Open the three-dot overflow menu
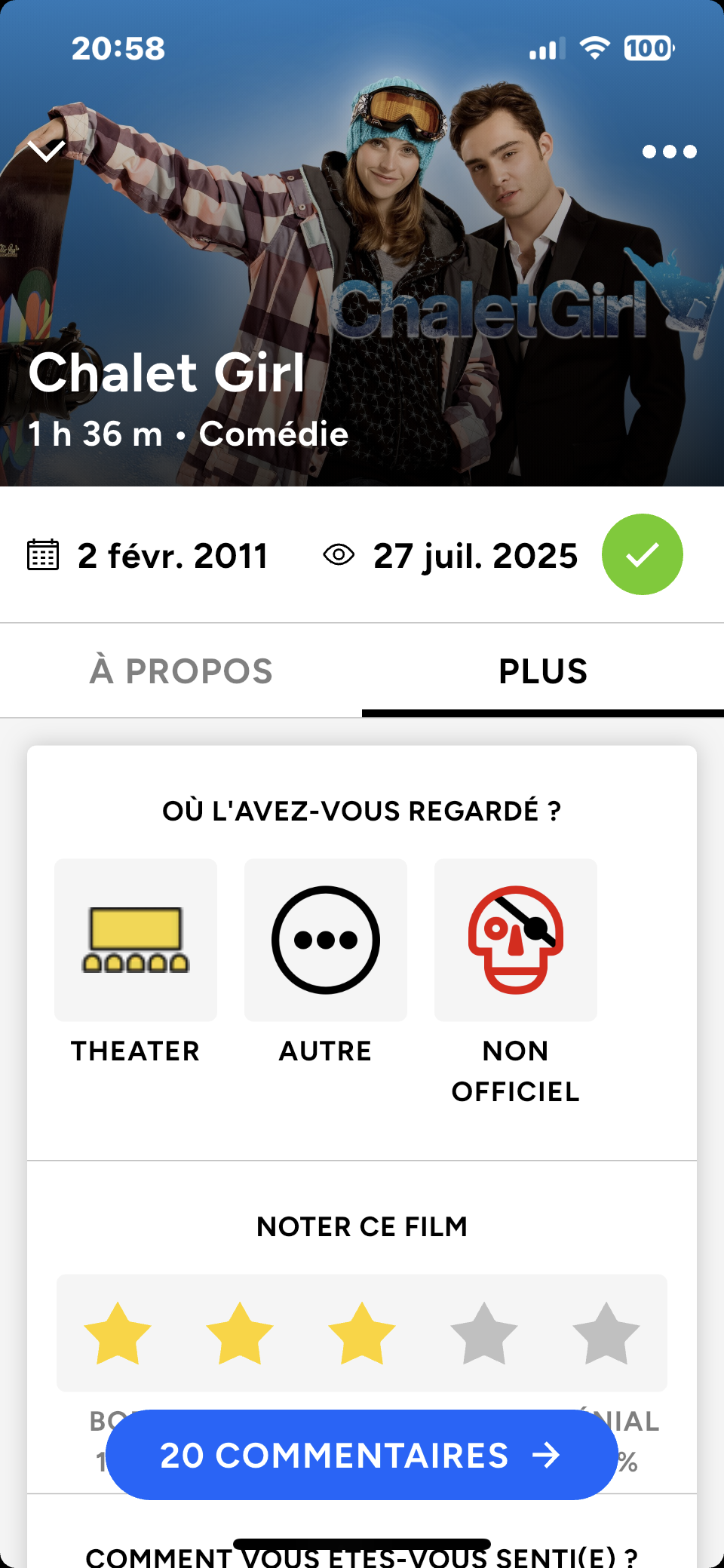The height and width of the screenshot is (1568, 724). pos(669,152)
